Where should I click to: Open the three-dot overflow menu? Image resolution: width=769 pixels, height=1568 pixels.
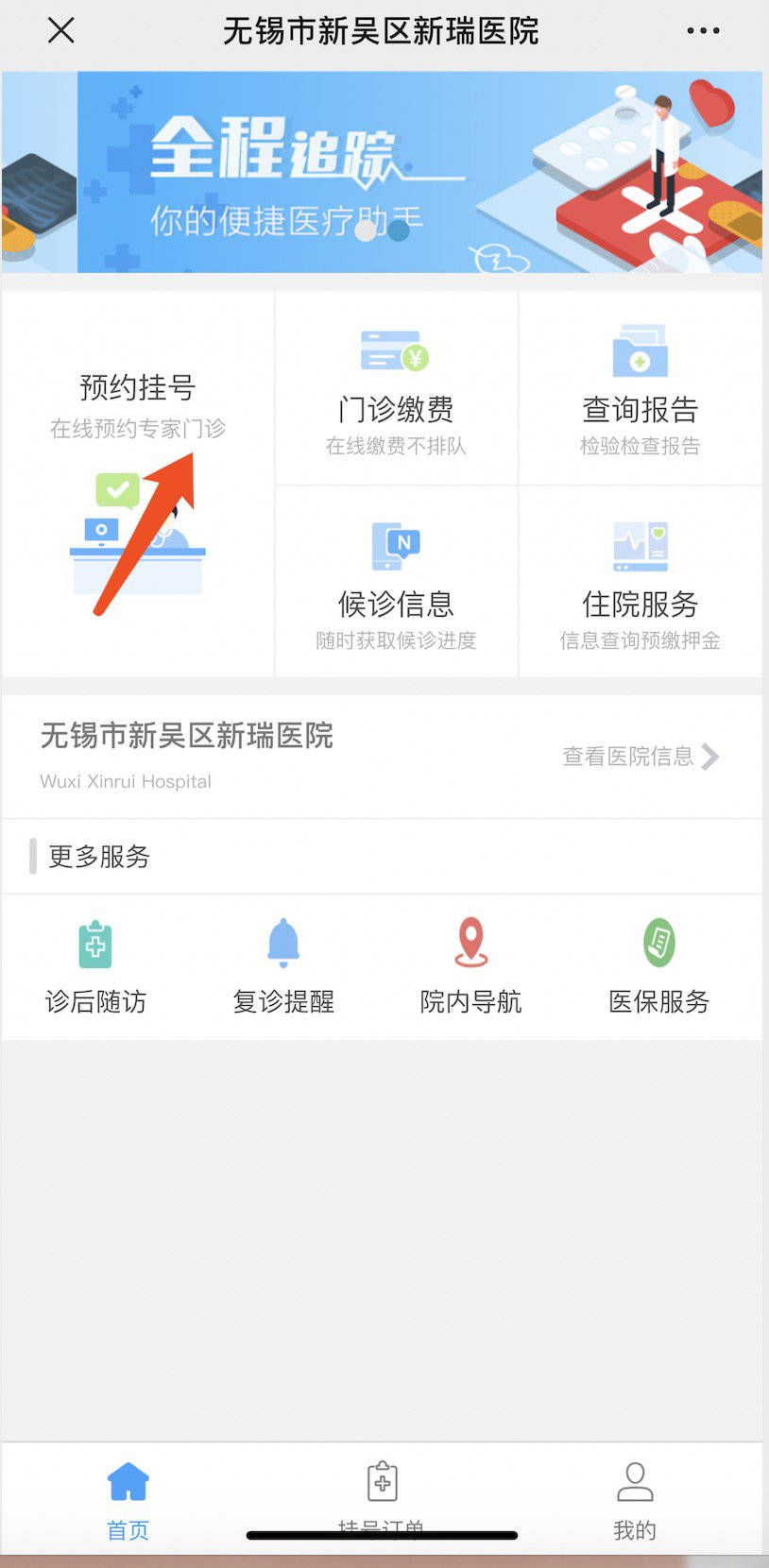tap(703, 31)
